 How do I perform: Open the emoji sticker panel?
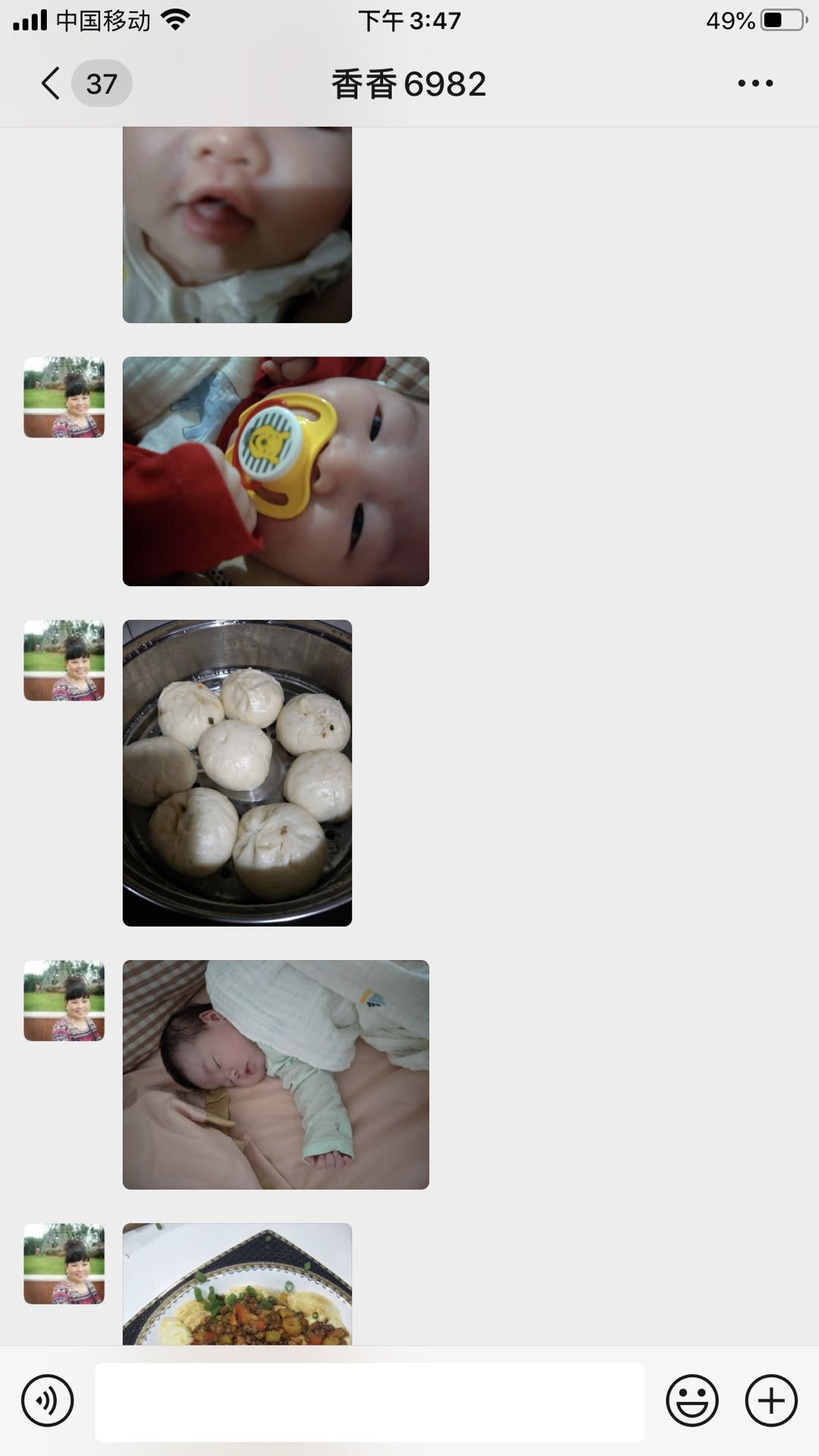[692, 1401]
